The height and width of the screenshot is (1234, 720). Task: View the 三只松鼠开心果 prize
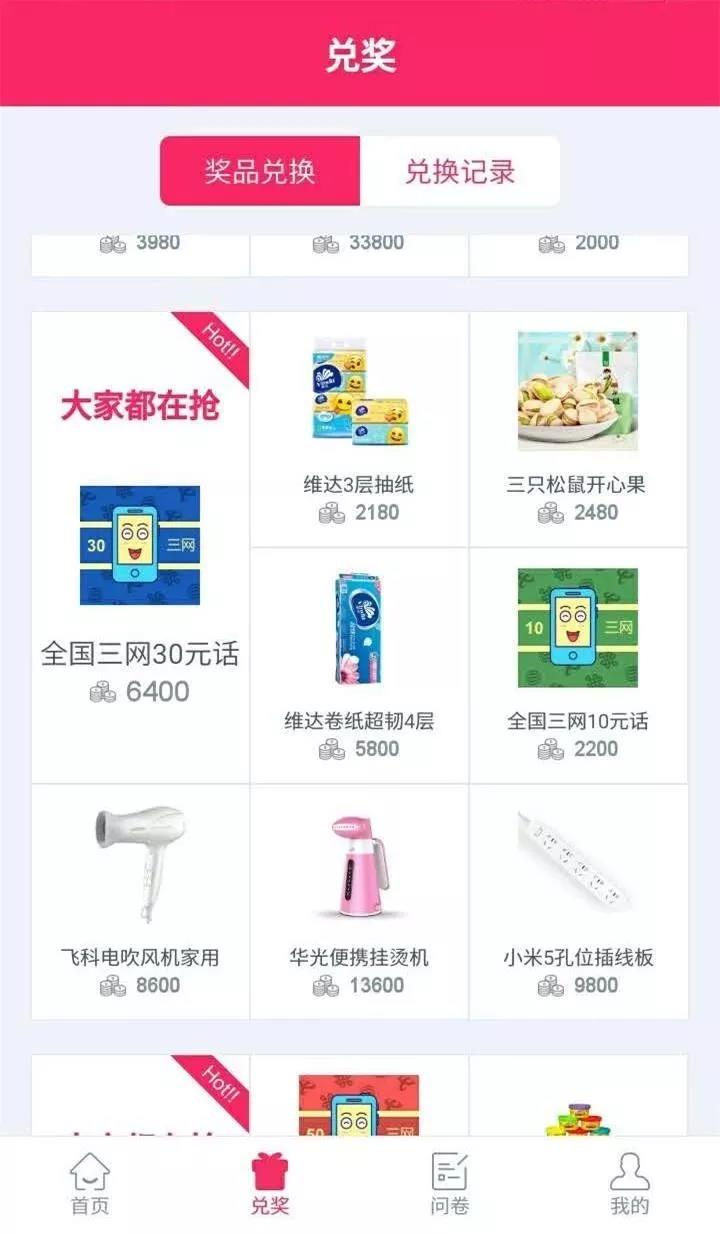578,430
